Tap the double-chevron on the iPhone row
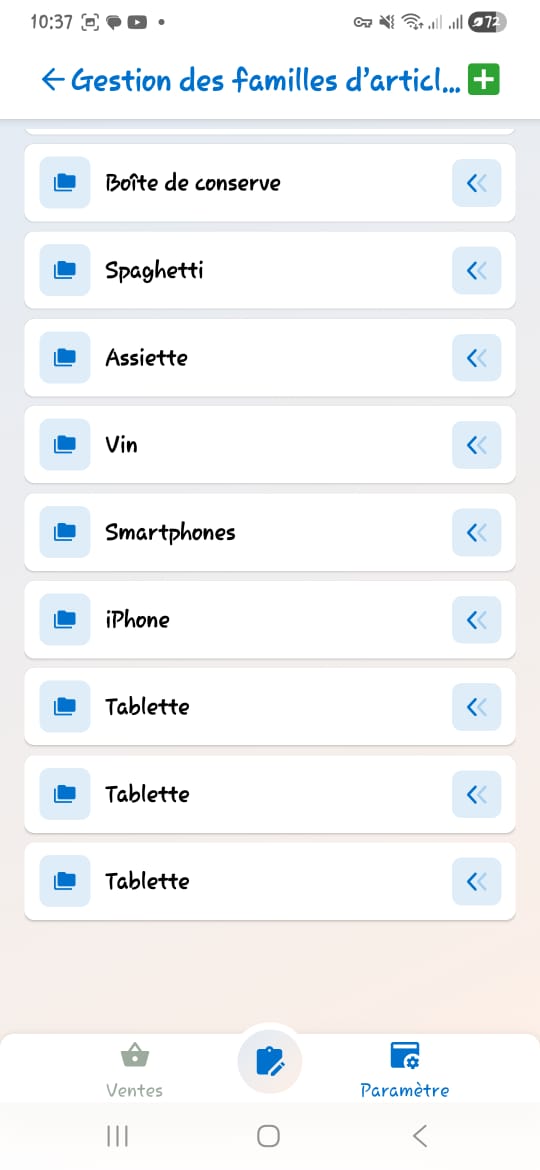Viewport: 540px width, 1170px height. pyautogui.click(x=477, y=619)
